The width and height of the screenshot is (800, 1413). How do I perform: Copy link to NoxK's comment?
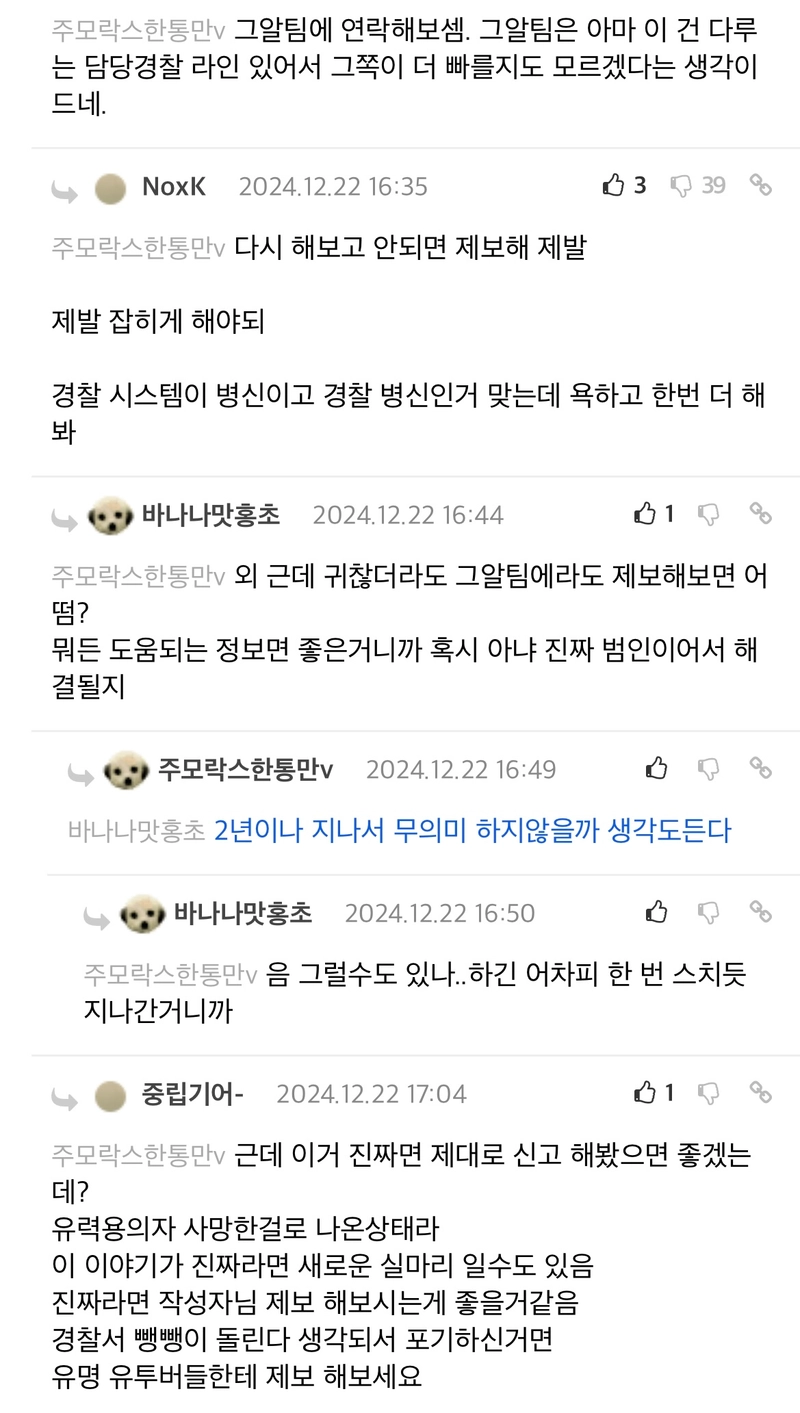(761, 185)
